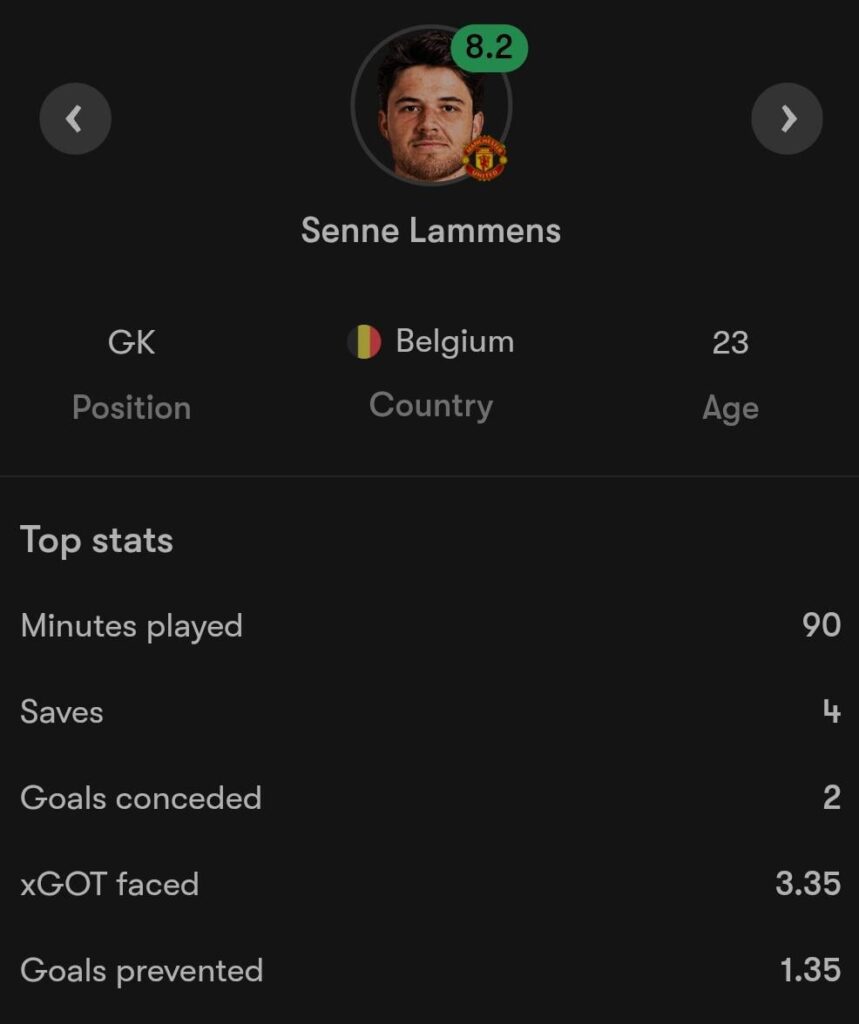This screenshot has width=859, height=1024.
Task: Tap the Goals conceded stat row
Action: pyautogui.click(x=430, y=797)
